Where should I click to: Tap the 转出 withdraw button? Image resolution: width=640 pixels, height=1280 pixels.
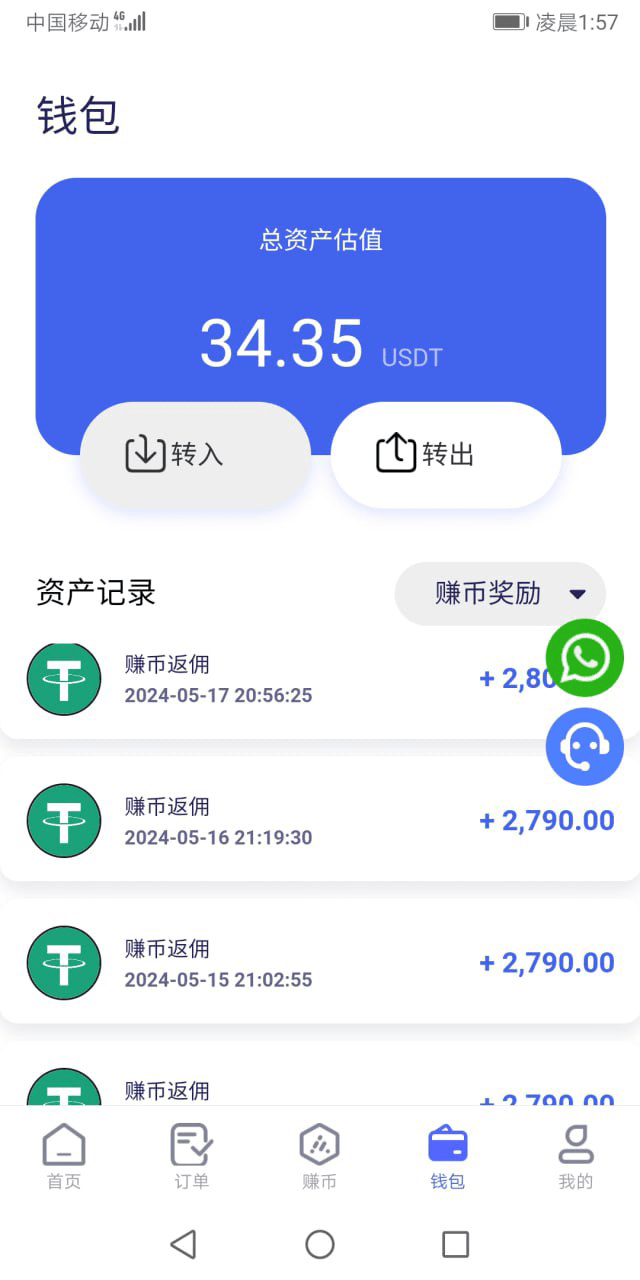[x=445, y=455]
